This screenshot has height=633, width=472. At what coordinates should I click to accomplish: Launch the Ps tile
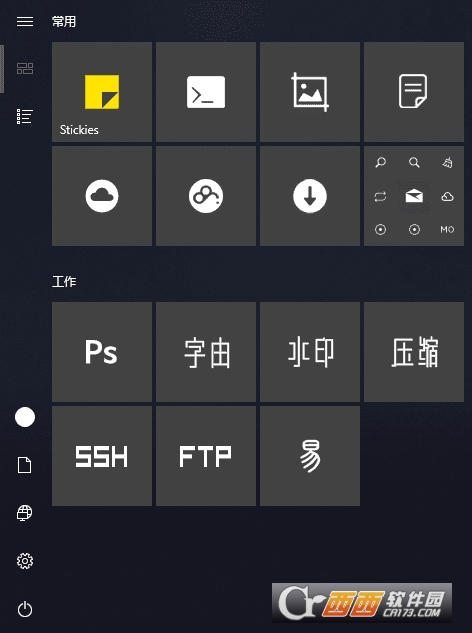tap(102, 352)
